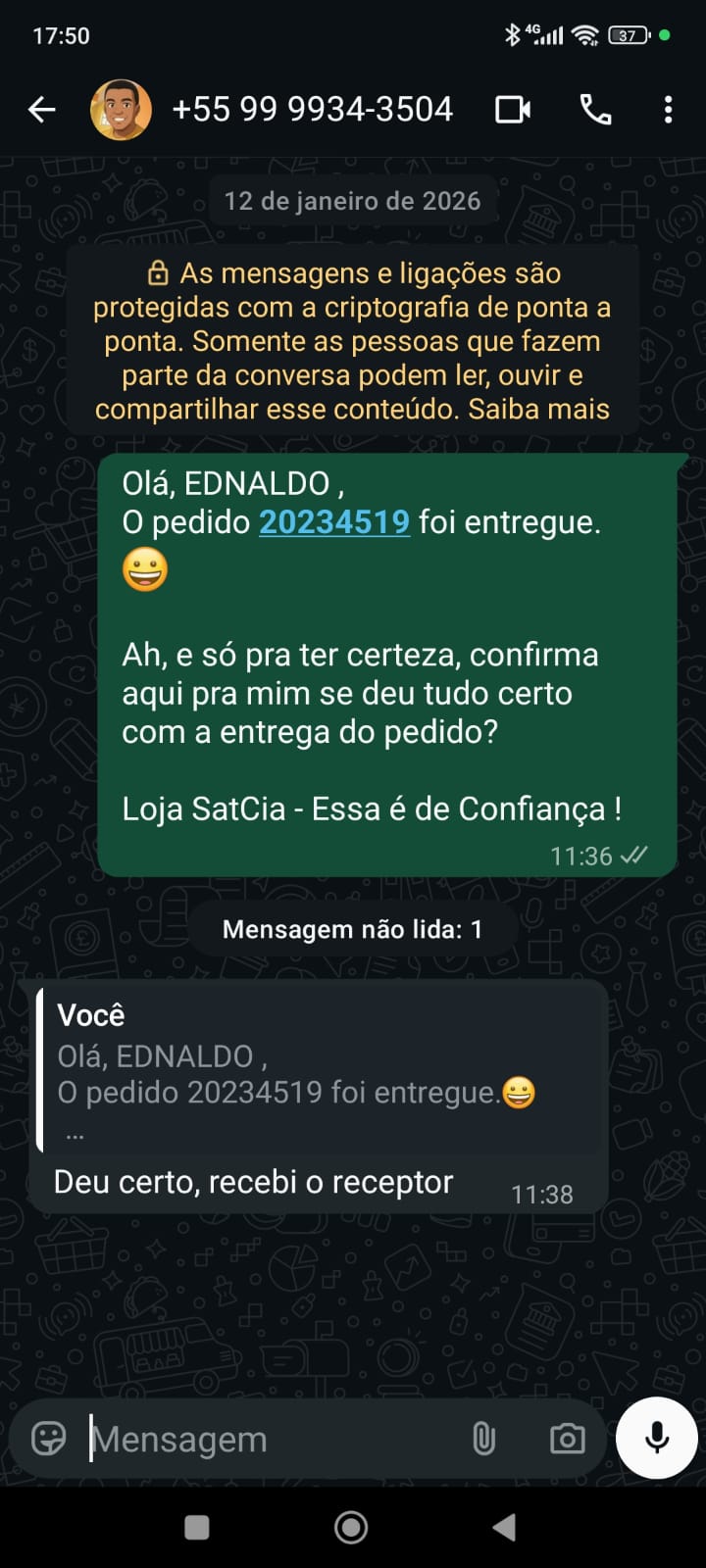The width and height of the screenshot is (706, 1568).
Task: Open order number 20234519 link
Action: coord(333,522)
